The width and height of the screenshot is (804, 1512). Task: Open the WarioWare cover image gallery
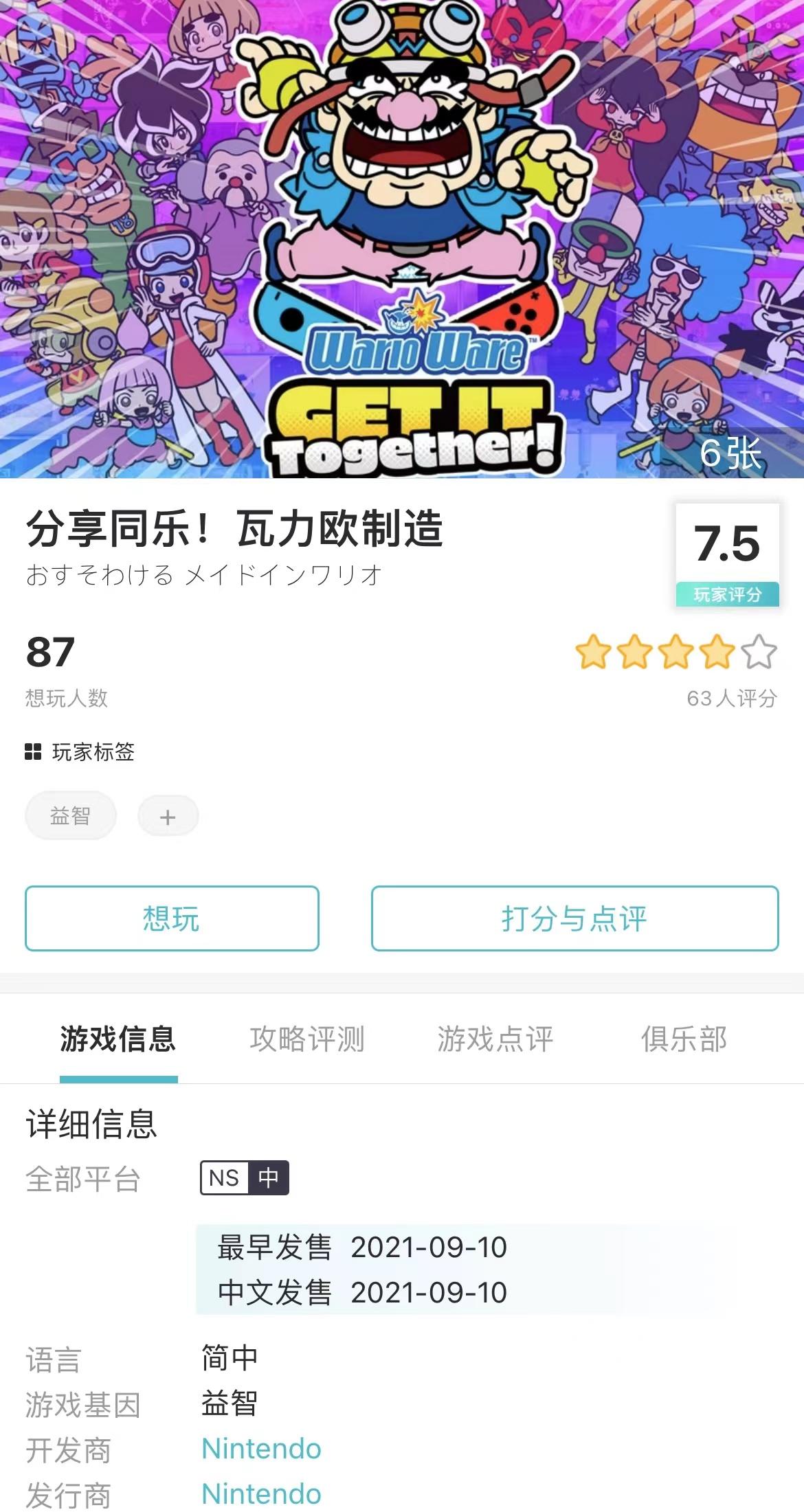click(402, 239)
